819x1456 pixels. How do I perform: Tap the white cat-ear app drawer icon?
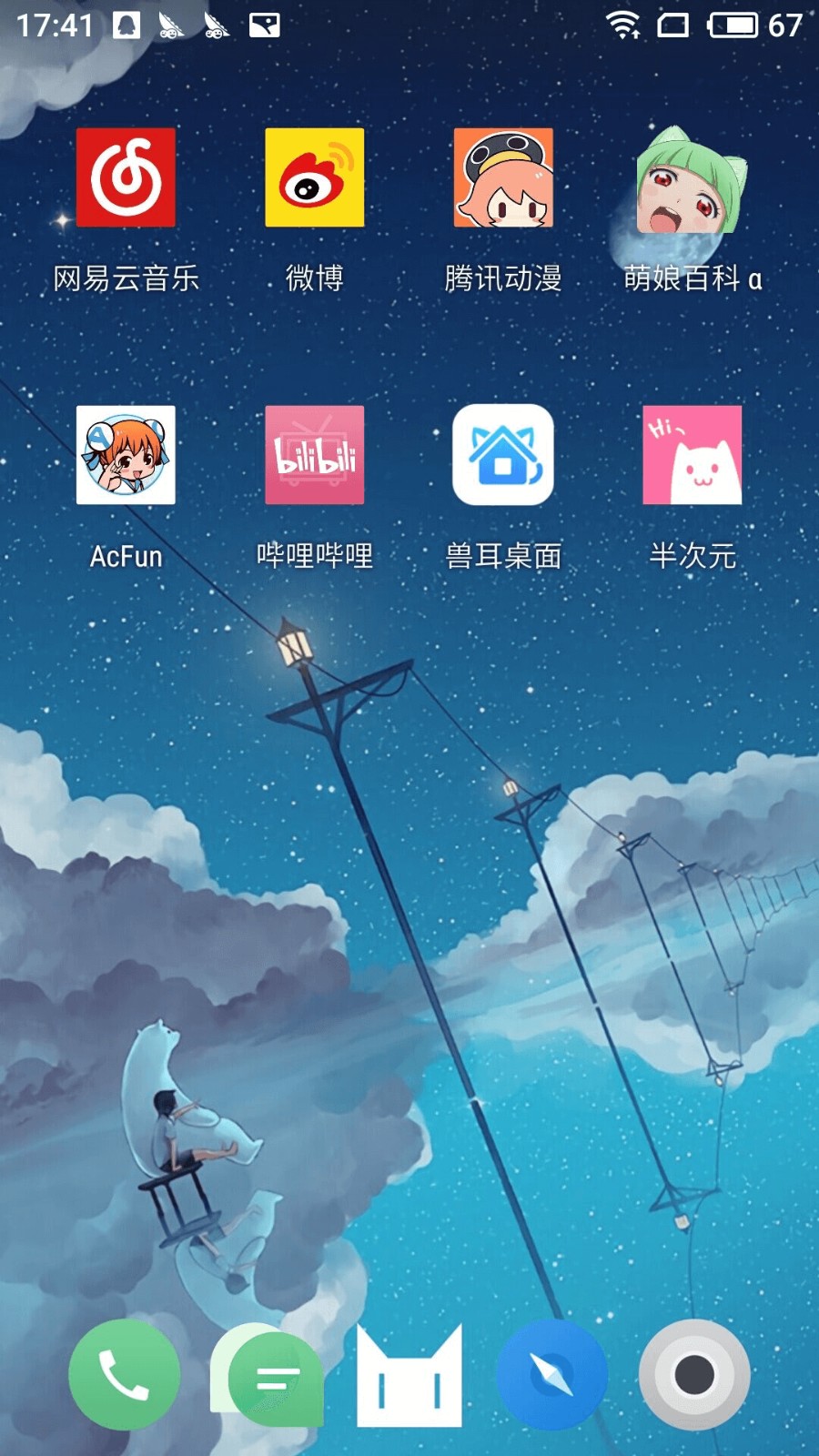409,1379
